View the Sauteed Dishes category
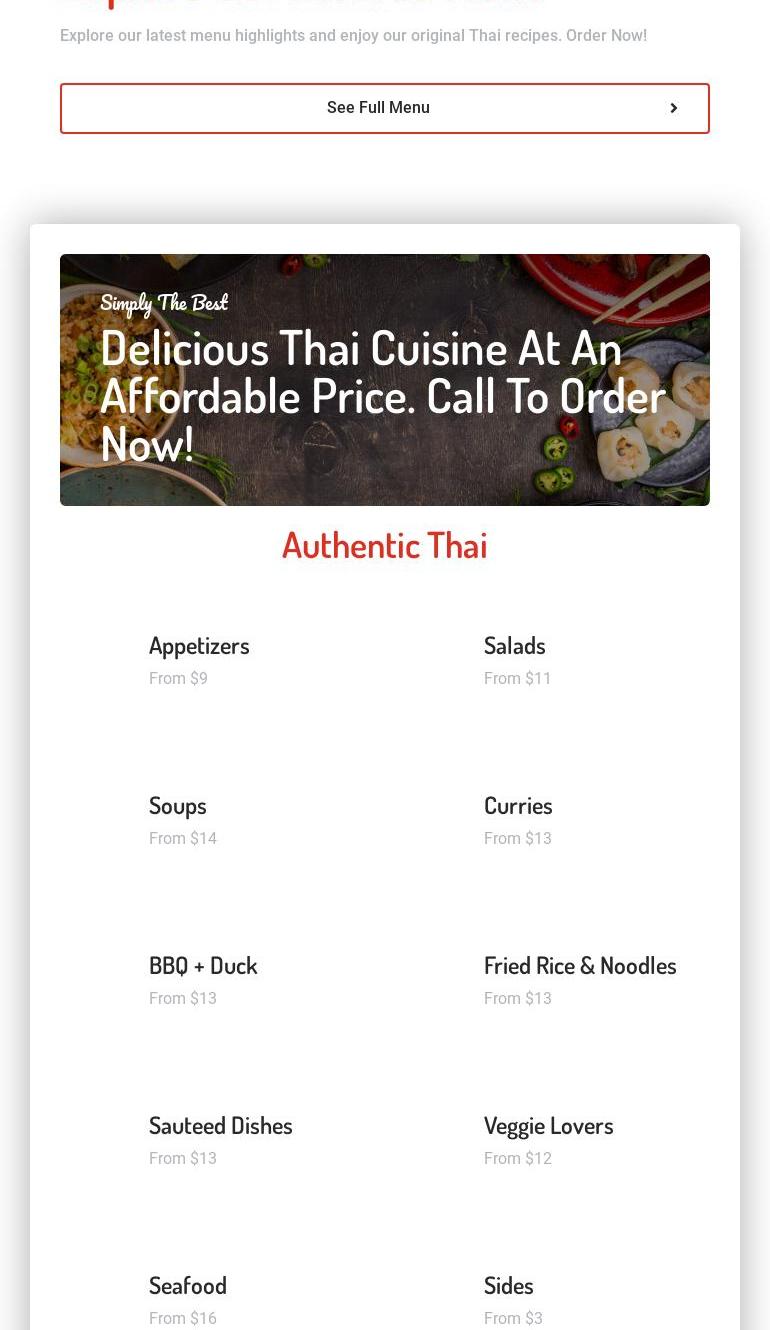Image resolution: width=770 pixels, height=1330 pixels. 221,1126
